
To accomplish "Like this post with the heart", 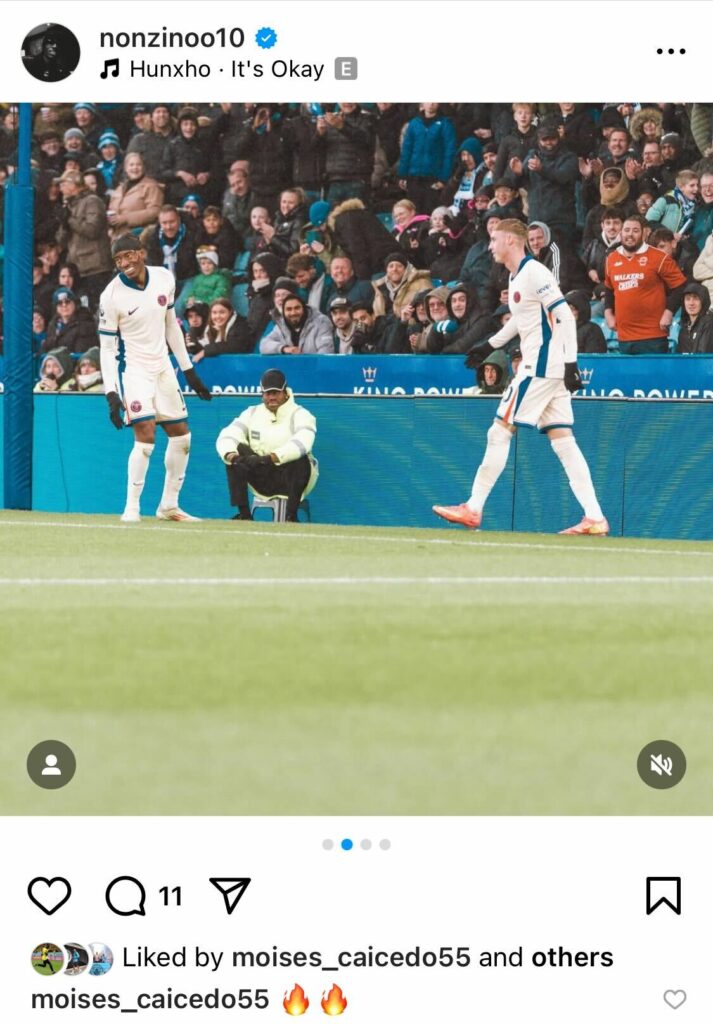I will coord(49,895).
